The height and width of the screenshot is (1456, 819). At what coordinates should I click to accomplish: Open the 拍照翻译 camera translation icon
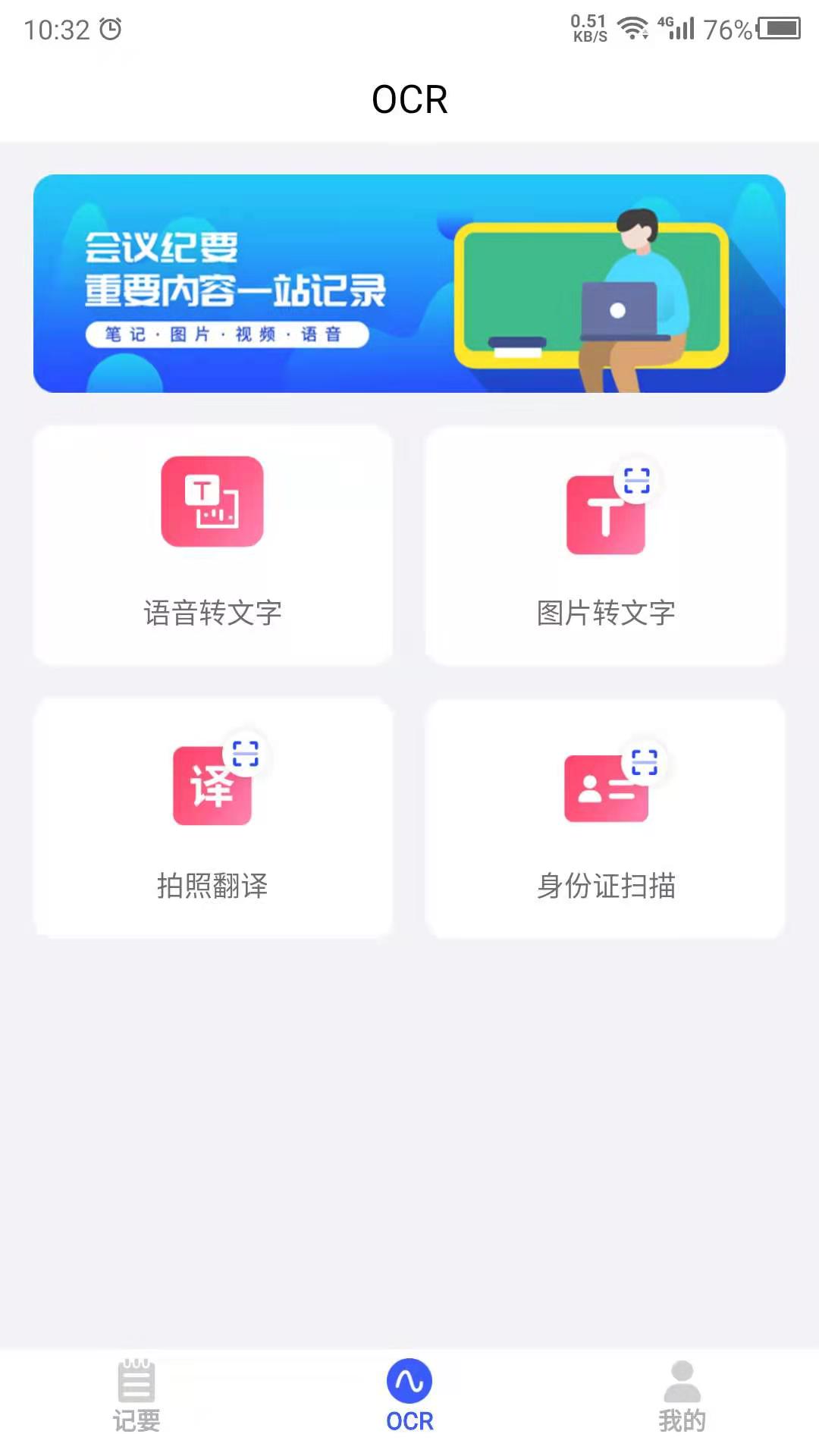212,785
